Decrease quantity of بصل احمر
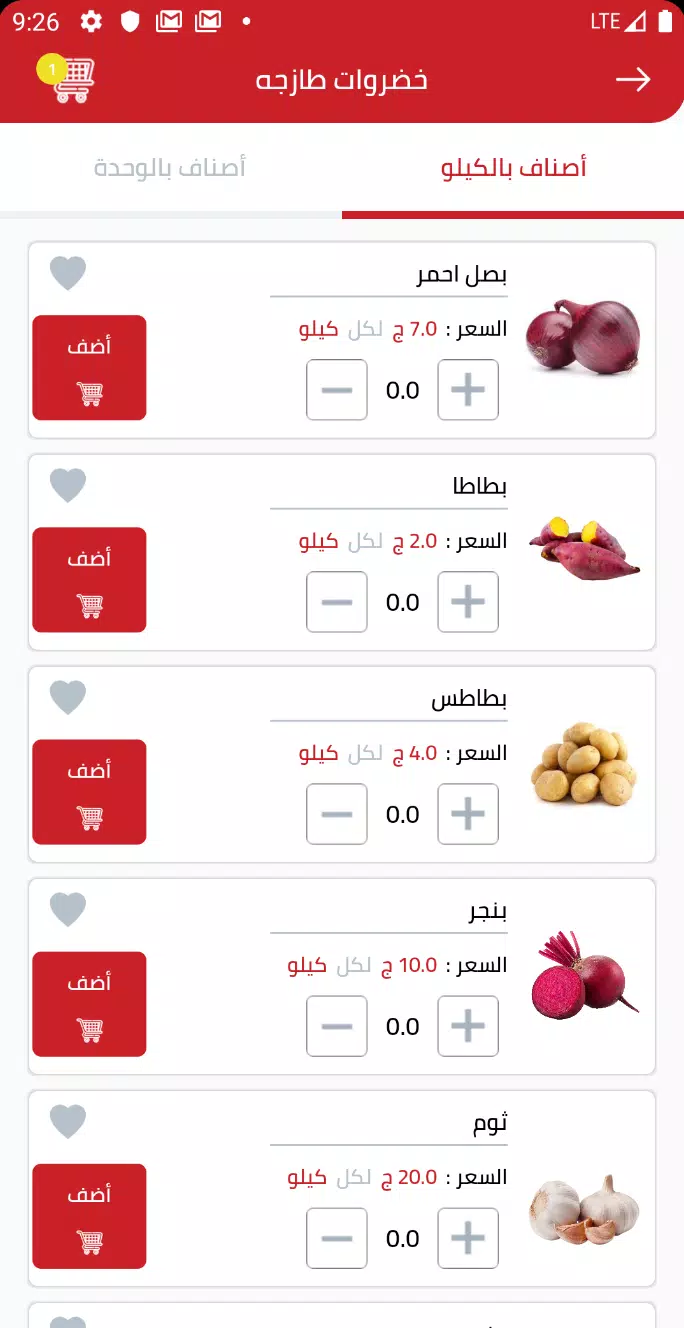The image size is (684, 1328). coord(337,390)
